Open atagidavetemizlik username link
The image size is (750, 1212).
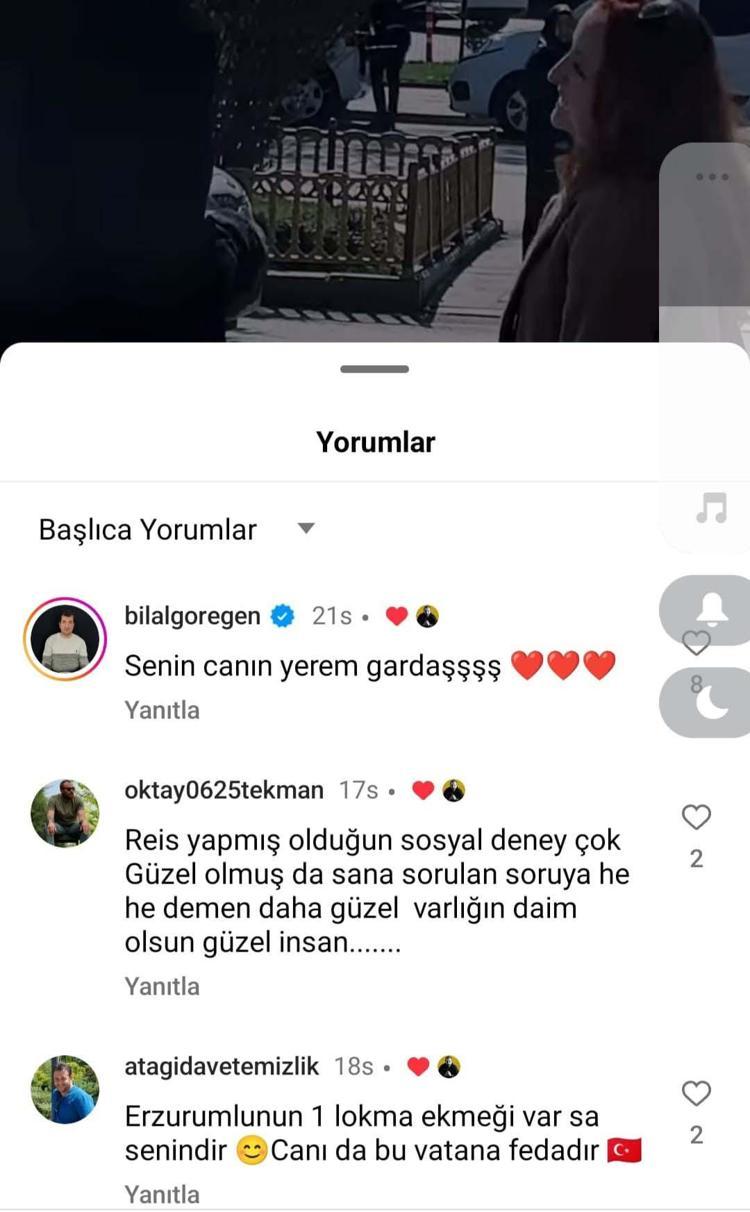pos(222,1067)
